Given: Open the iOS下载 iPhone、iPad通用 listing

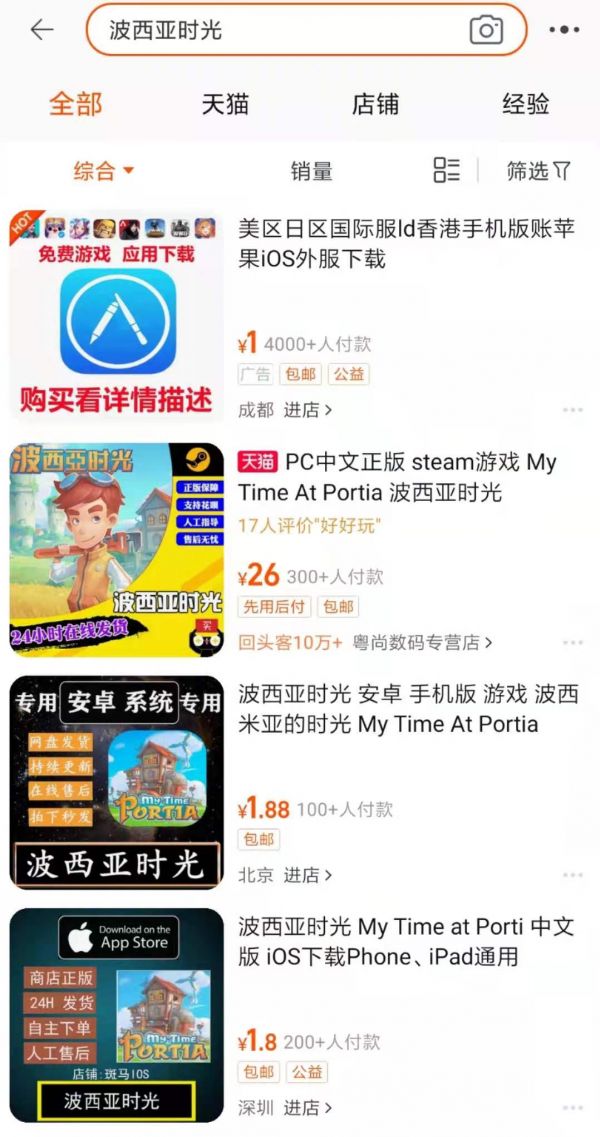Looking at the screenshot, I should (406, 942).
